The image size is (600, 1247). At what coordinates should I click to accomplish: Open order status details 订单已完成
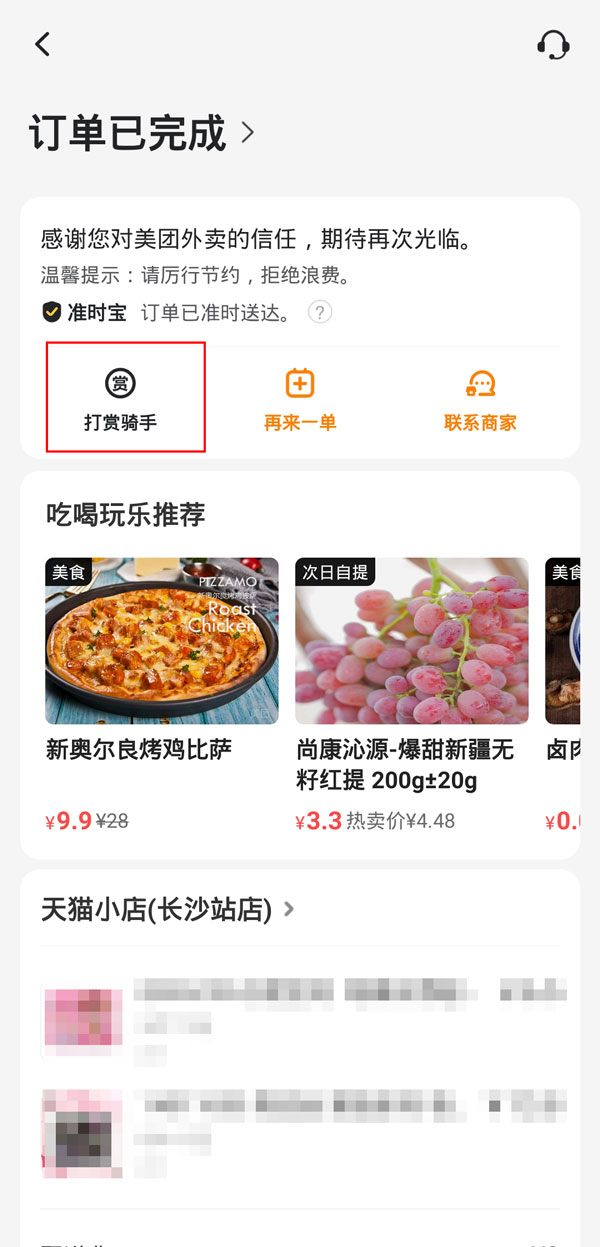tap(142, 133)
